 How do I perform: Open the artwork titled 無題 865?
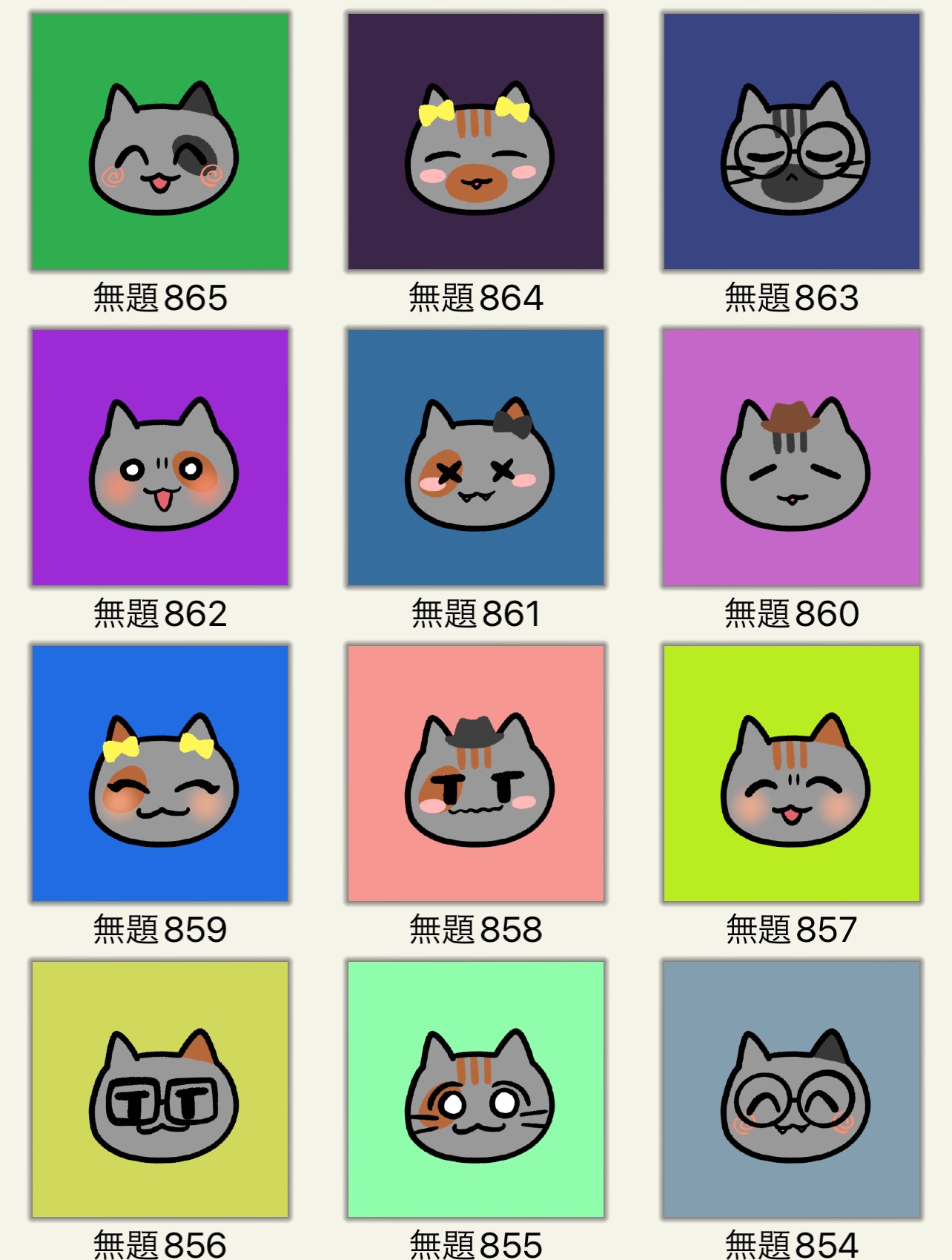pyautogui.click(x=160, y=142)
